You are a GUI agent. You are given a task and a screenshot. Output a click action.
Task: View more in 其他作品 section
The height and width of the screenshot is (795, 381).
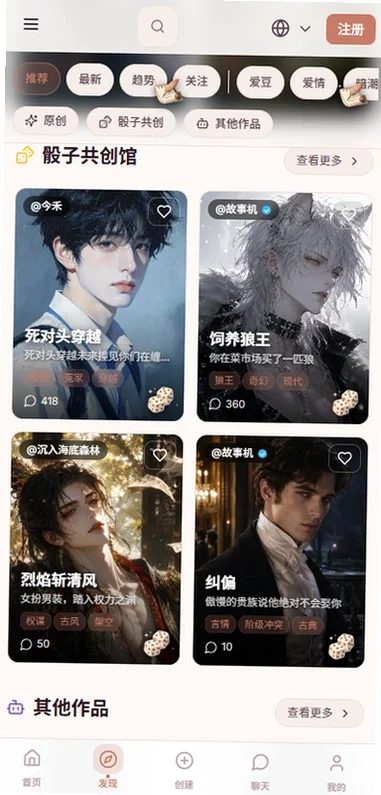319,713
